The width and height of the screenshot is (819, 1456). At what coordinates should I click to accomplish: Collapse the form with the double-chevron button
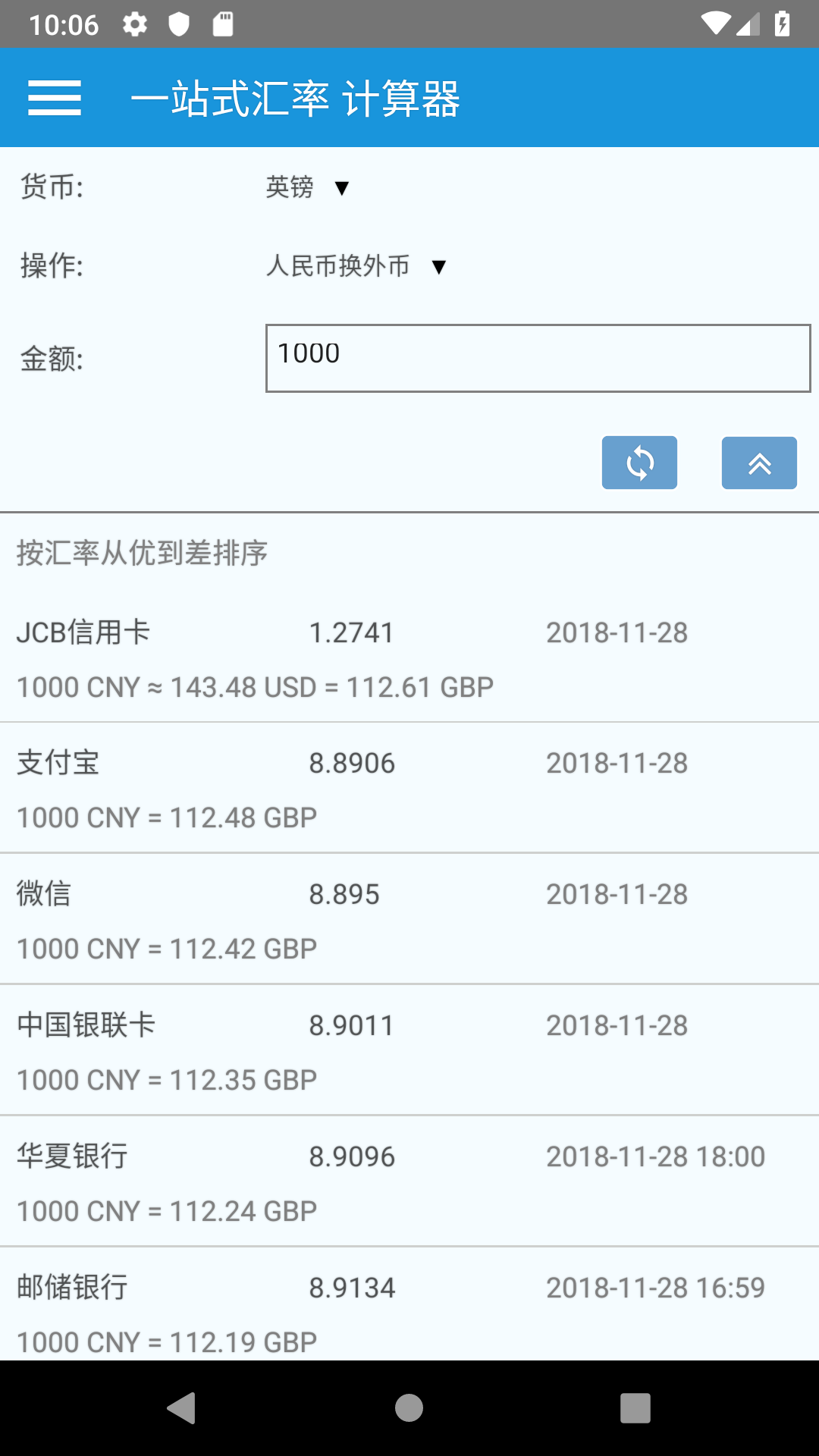pos(759,463)
